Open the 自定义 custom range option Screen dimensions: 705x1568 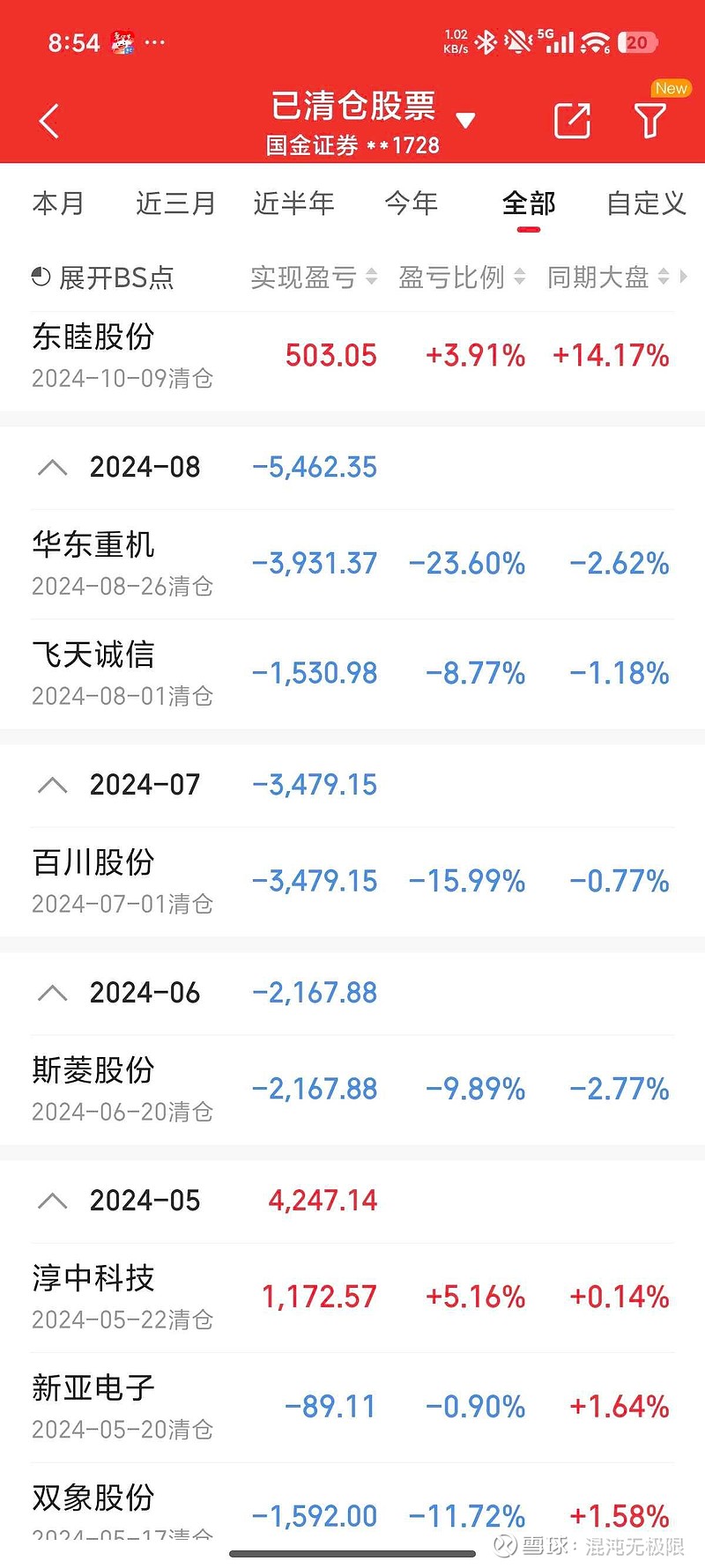pos(646,203)
